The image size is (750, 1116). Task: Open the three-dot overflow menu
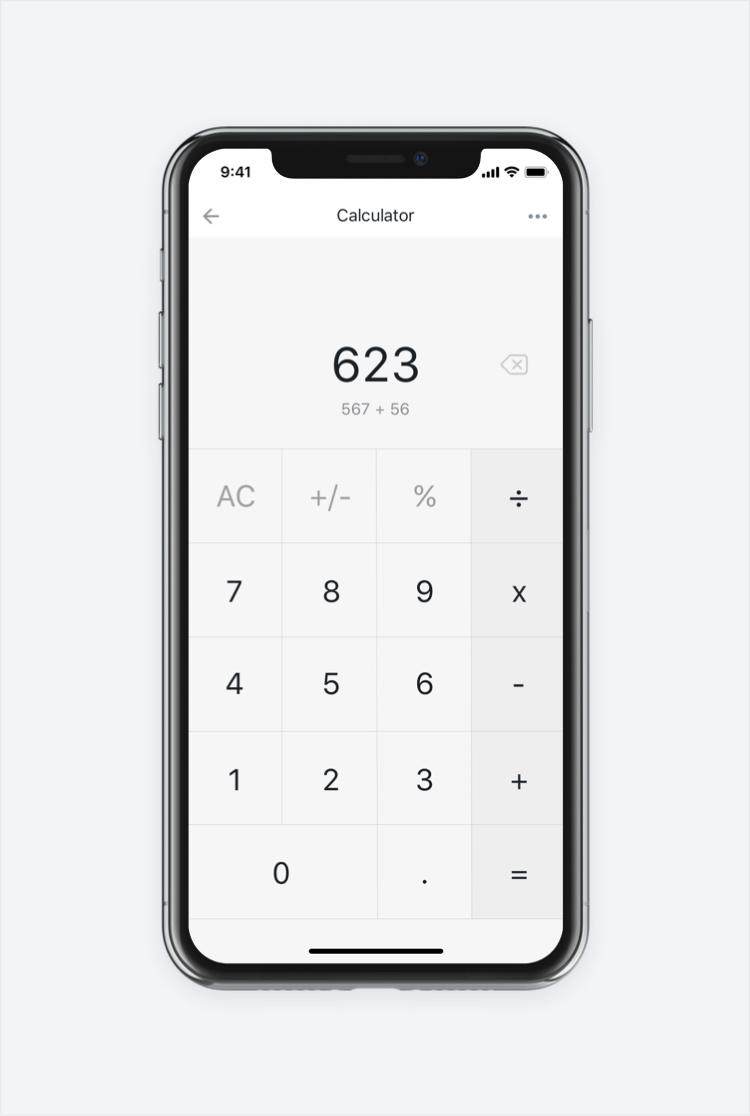[538, 216]
